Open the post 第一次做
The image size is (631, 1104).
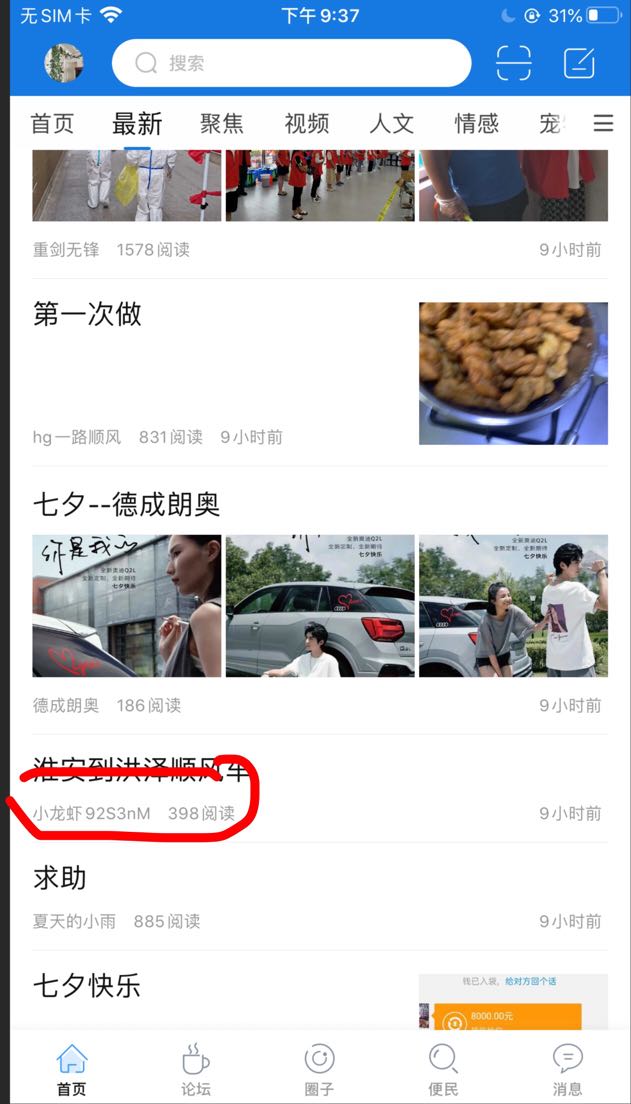coord(320,373)
